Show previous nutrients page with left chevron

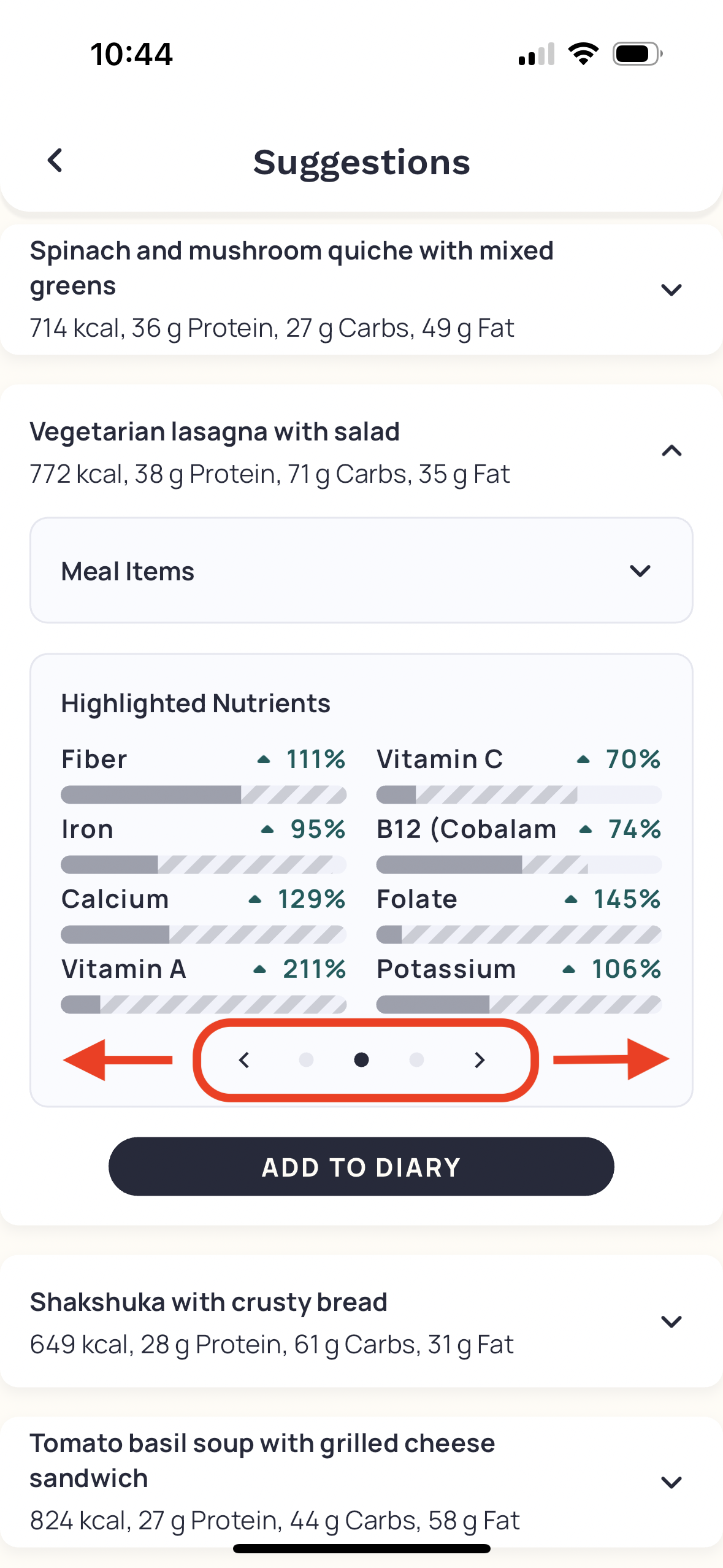(244, 1059)
